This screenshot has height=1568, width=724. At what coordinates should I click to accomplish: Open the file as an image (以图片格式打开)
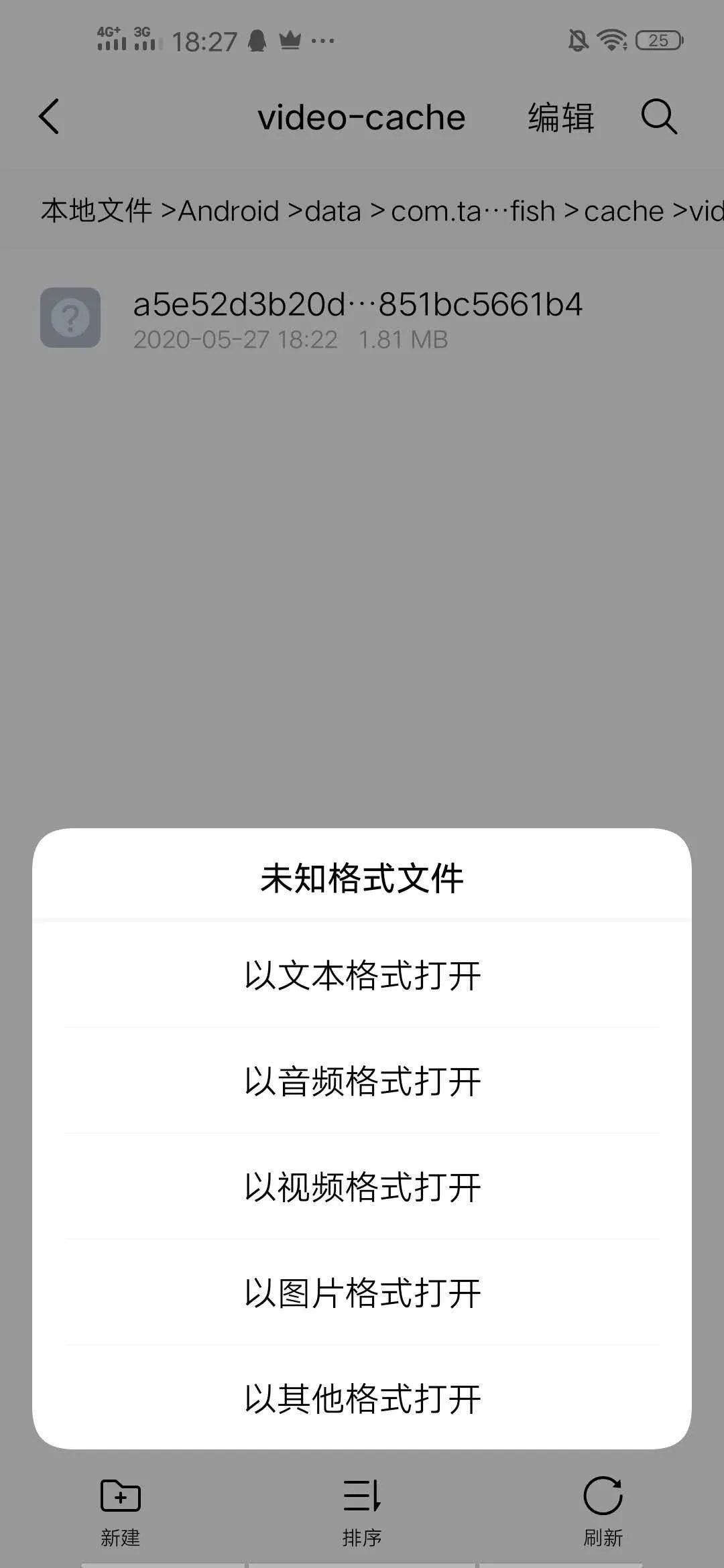pos(362,1293)
